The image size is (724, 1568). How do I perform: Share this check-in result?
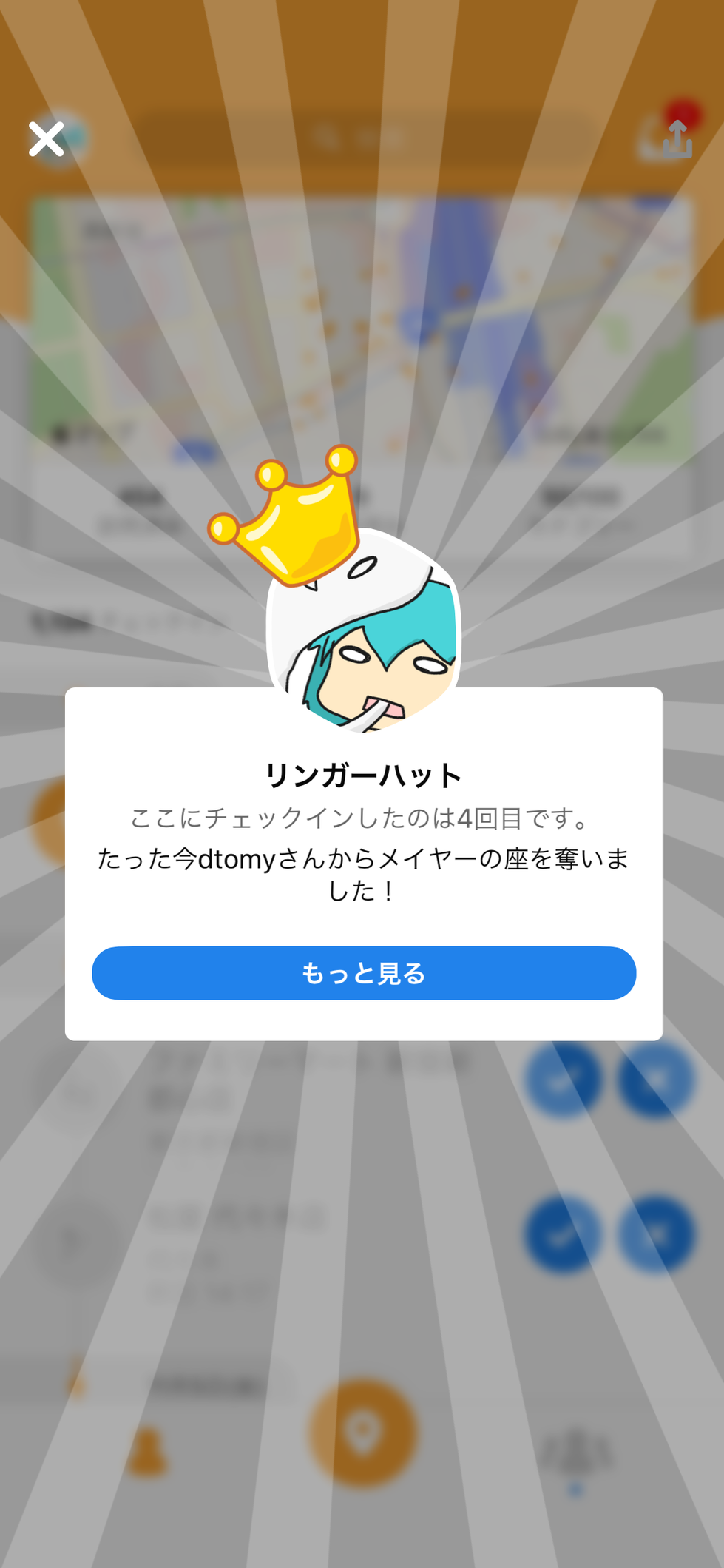pos(677,139)
